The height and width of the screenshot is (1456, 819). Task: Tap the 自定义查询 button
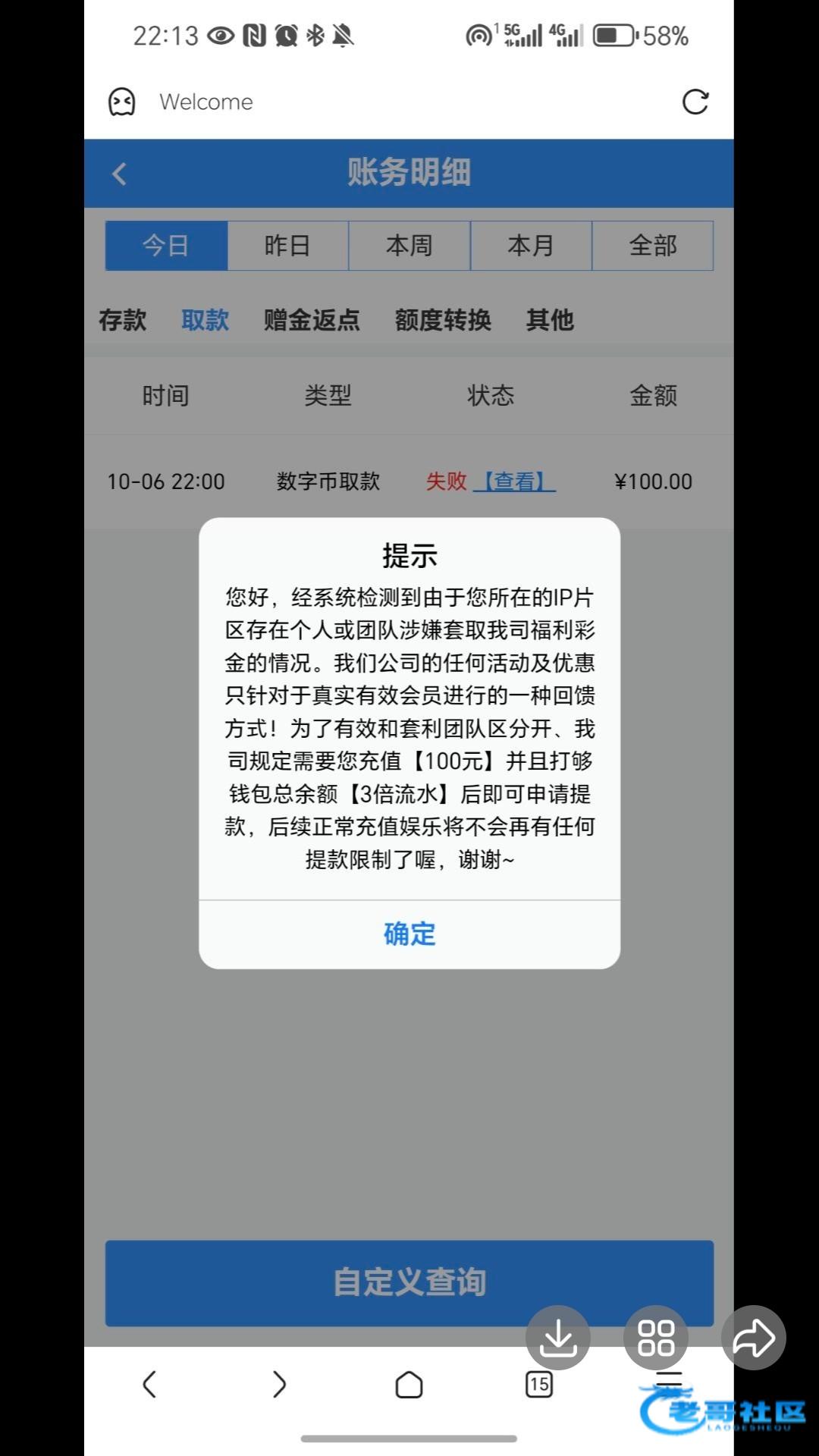coord(409,1283)
